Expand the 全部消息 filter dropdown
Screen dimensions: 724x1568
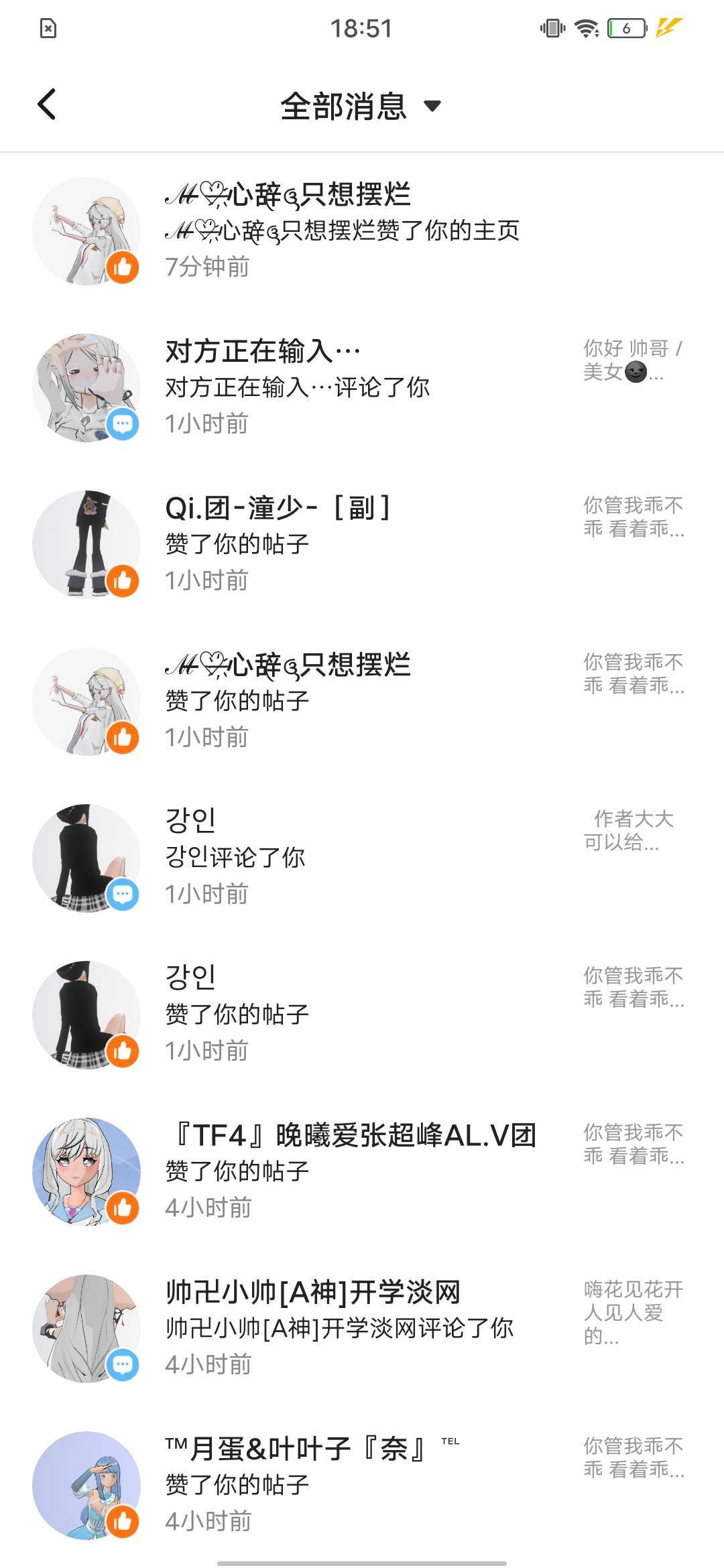click(361, 106)
